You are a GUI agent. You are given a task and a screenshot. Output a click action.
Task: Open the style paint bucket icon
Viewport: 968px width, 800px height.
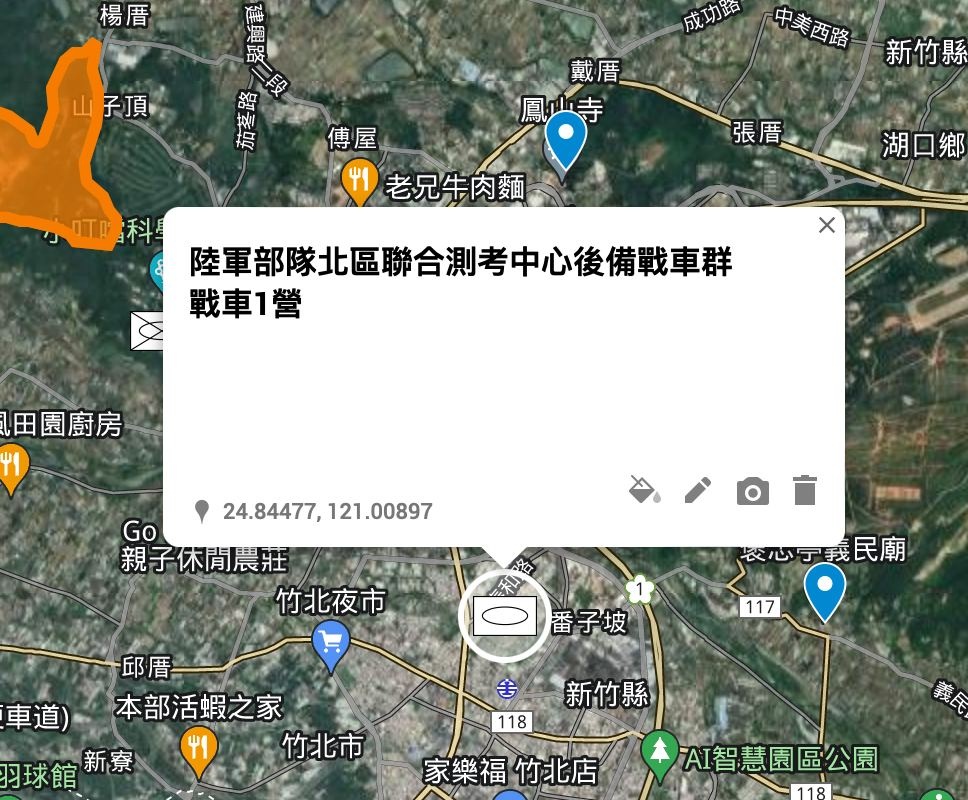644,490
